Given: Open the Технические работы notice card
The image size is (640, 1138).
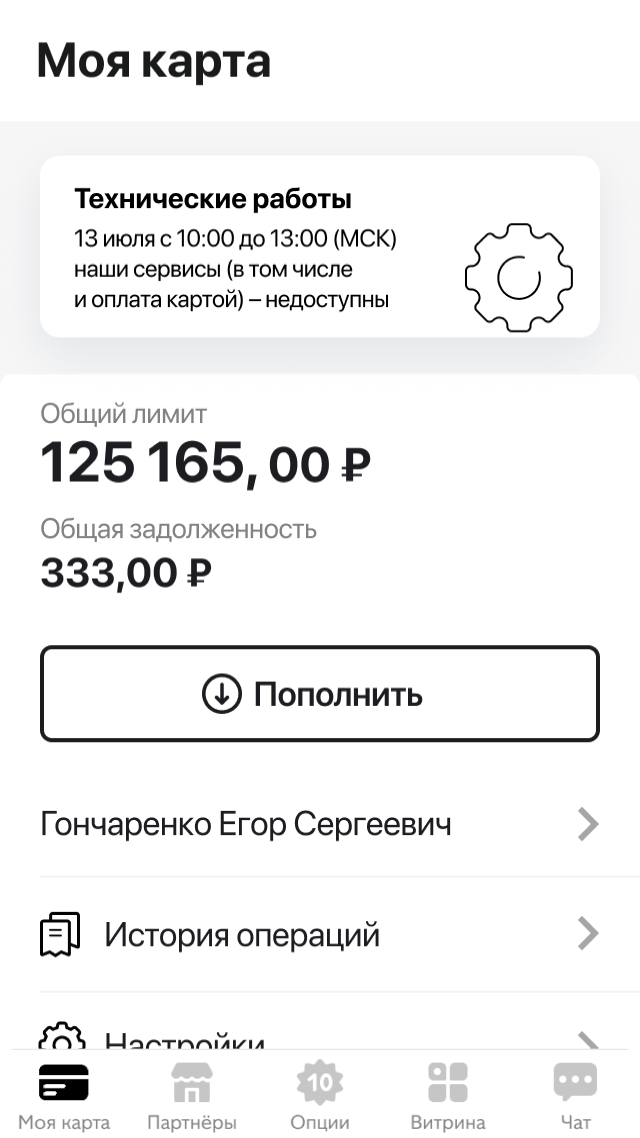Looking at the screenshot, I should [320, 246].
